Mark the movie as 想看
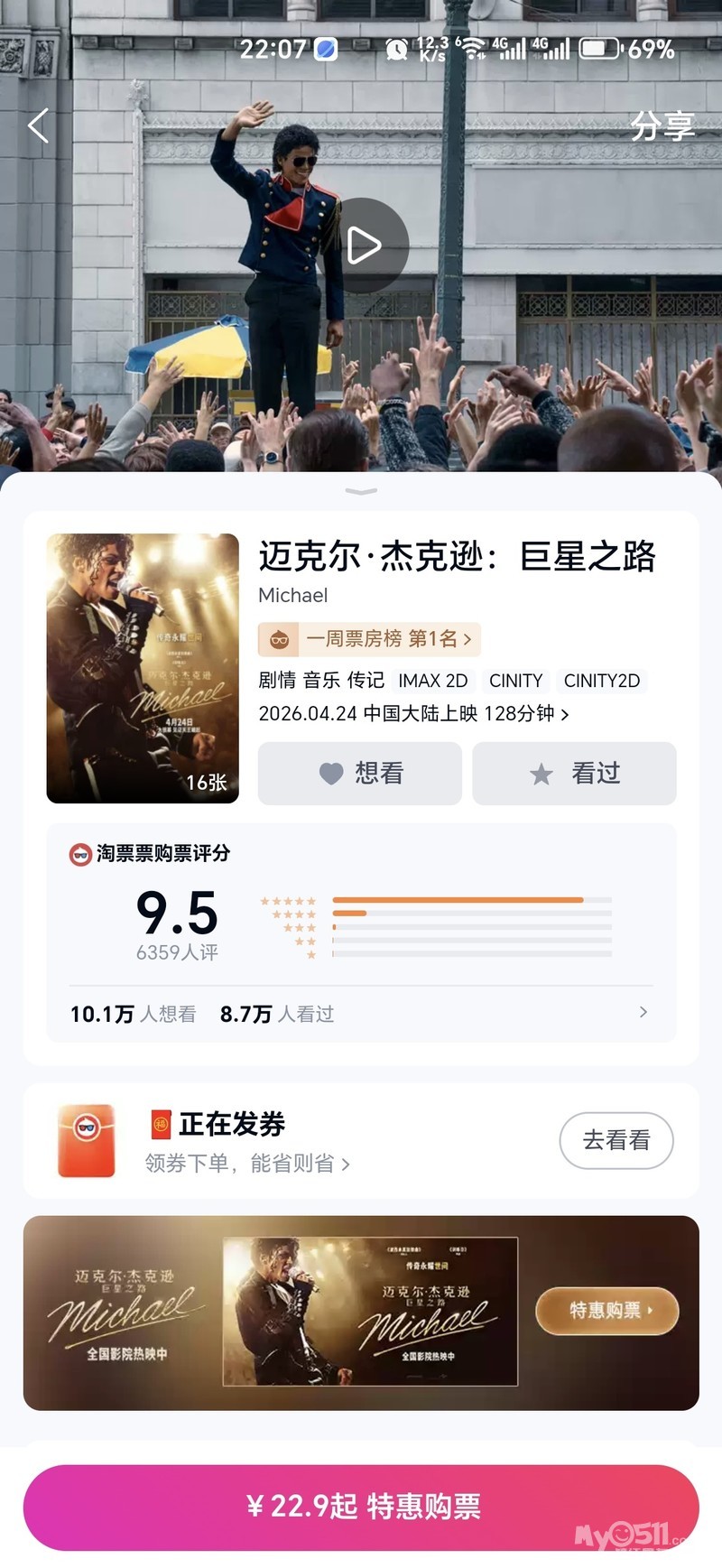 point(359,774)
